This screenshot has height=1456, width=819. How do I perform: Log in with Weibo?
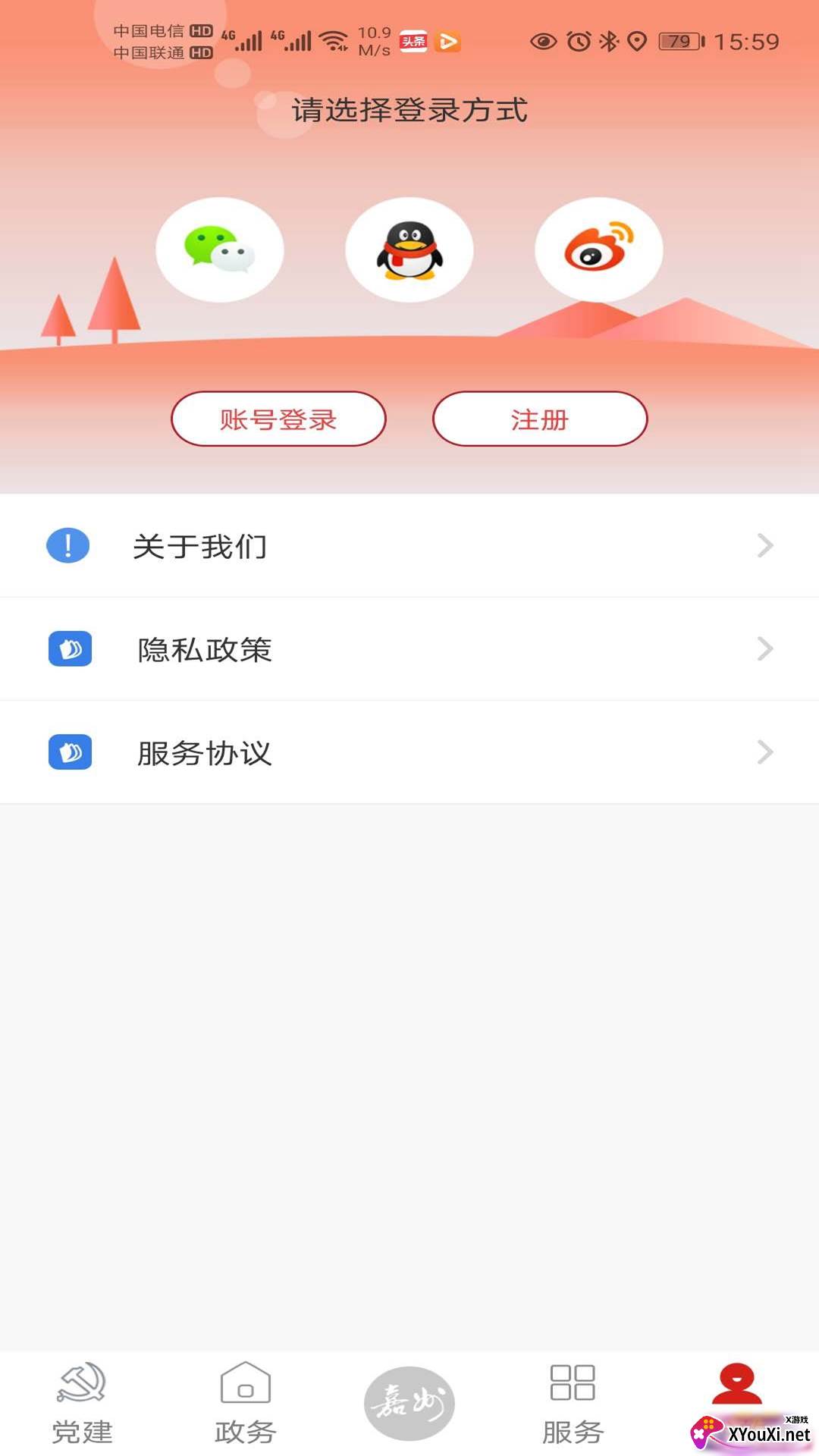pyautogui.click(x=599, y=249)
